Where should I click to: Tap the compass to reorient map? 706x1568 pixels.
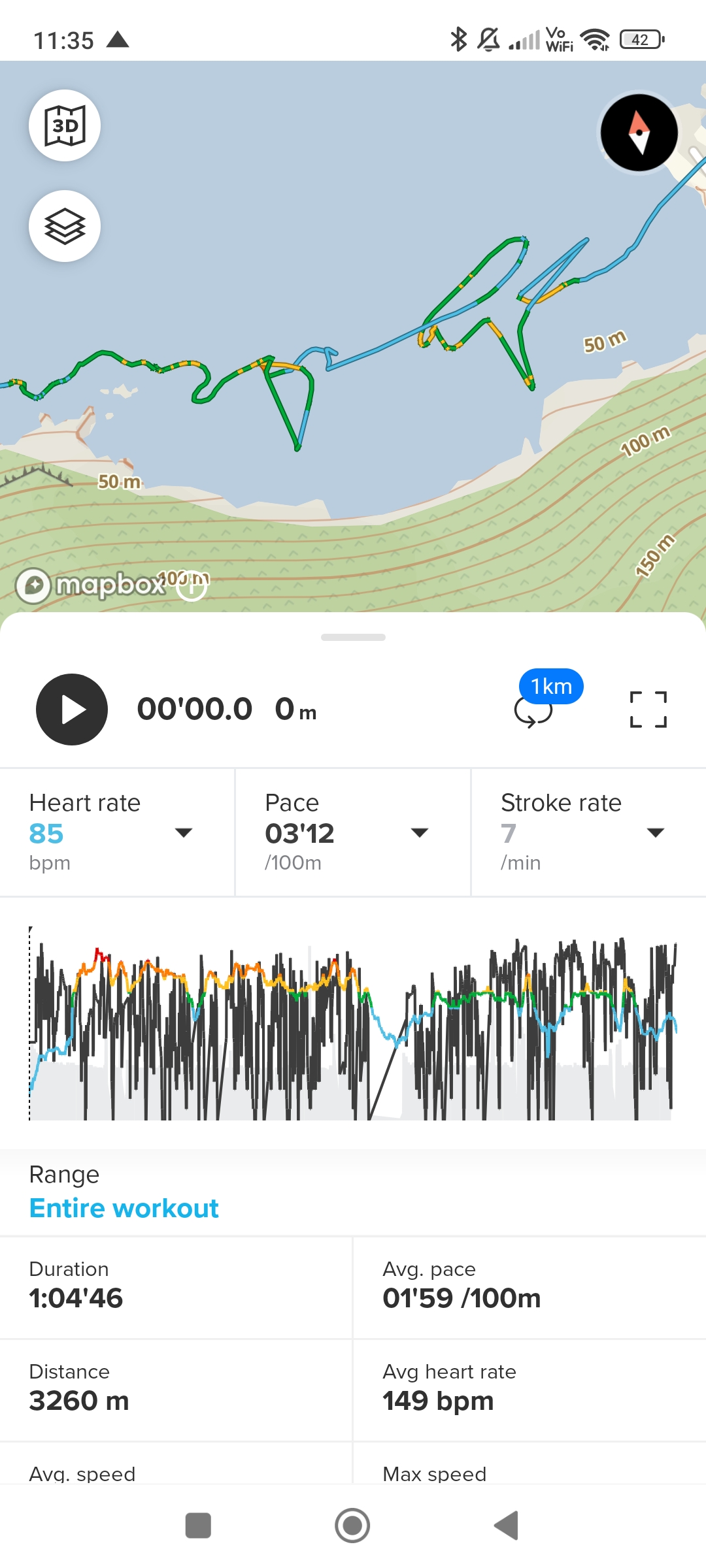(639, 133)
